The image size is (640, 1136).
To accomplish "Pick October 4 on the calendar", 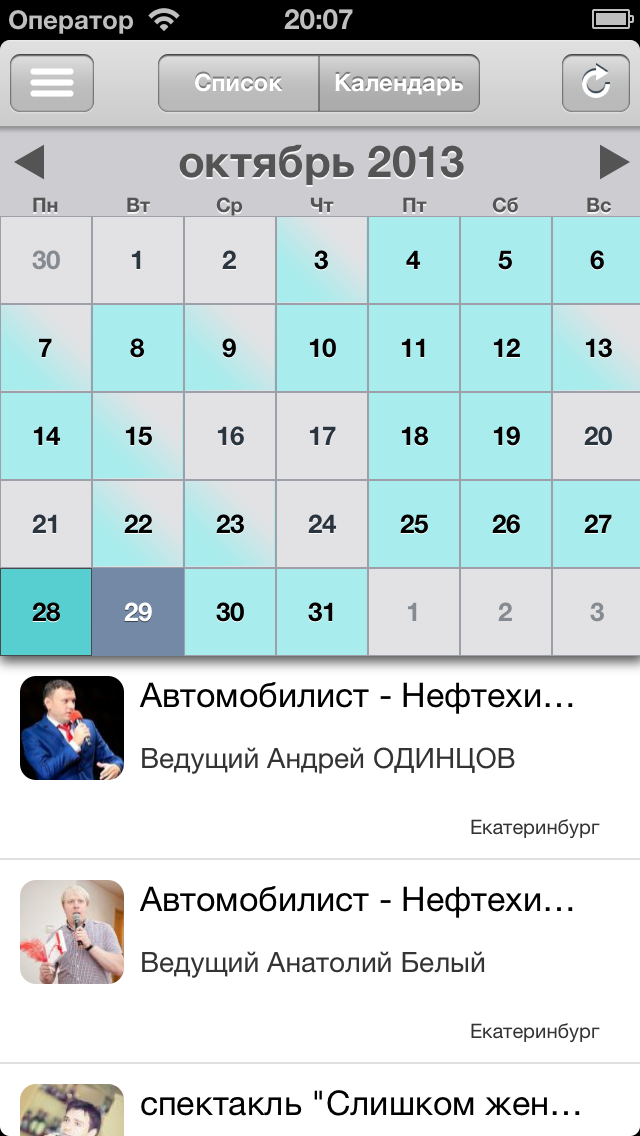I will point(414,260).
